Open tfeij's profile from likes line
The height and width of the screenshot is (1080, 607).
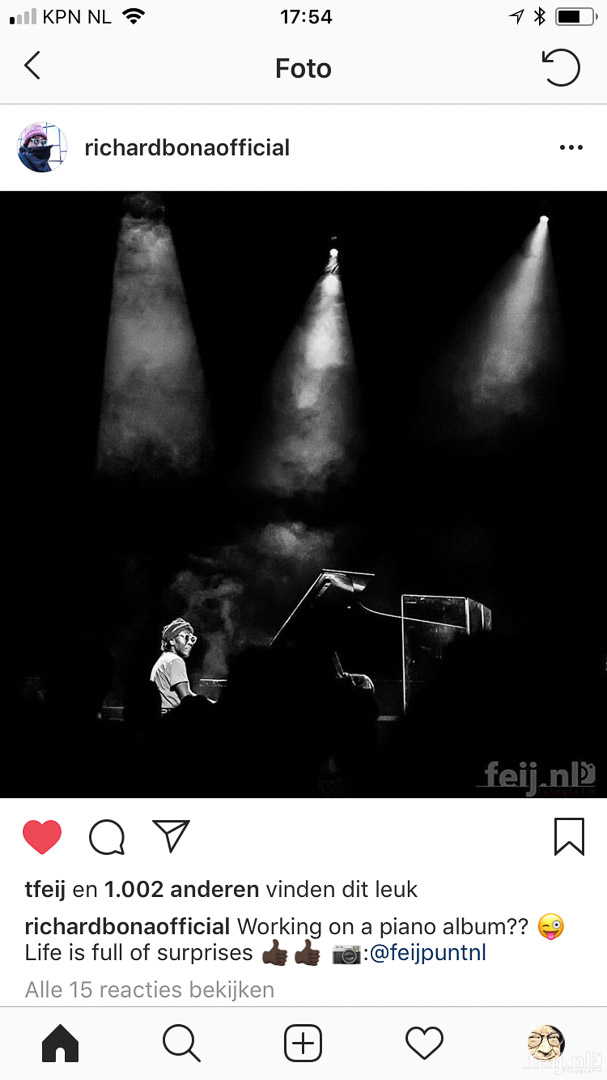click(44, 889)
